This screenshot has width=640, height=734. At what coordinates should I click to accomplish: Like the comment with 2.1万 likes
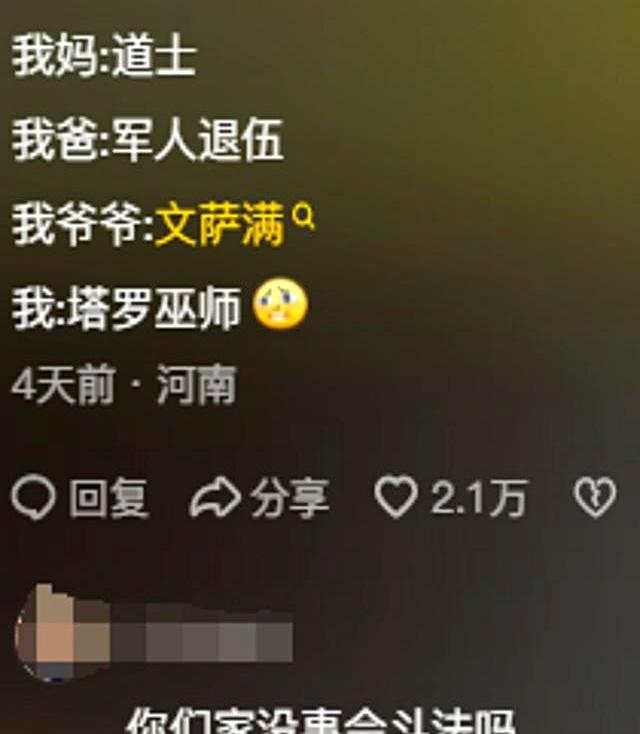(x=396, y=497)
